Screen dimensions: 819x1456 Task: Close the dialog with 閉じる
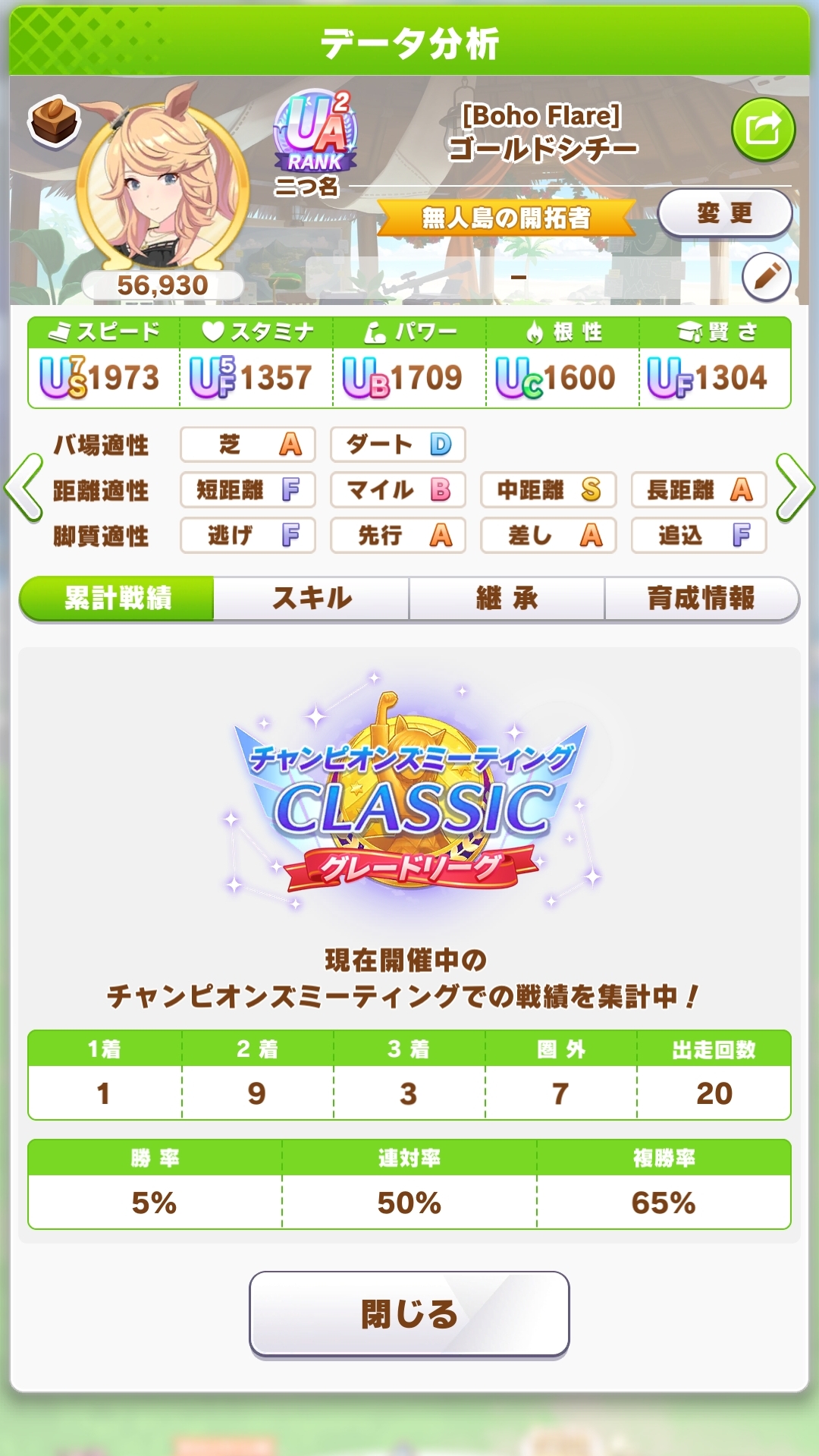coord(409,1313)
